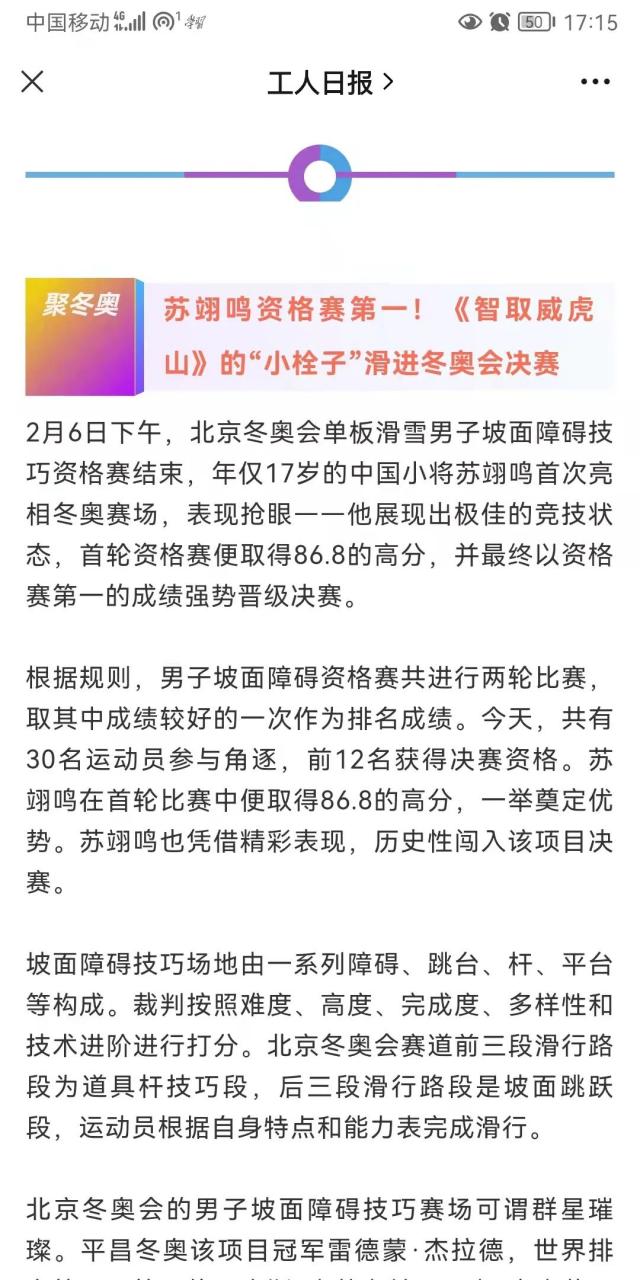Close the article page
Screen dimensions: 640x1280
(x=33, y=82)
